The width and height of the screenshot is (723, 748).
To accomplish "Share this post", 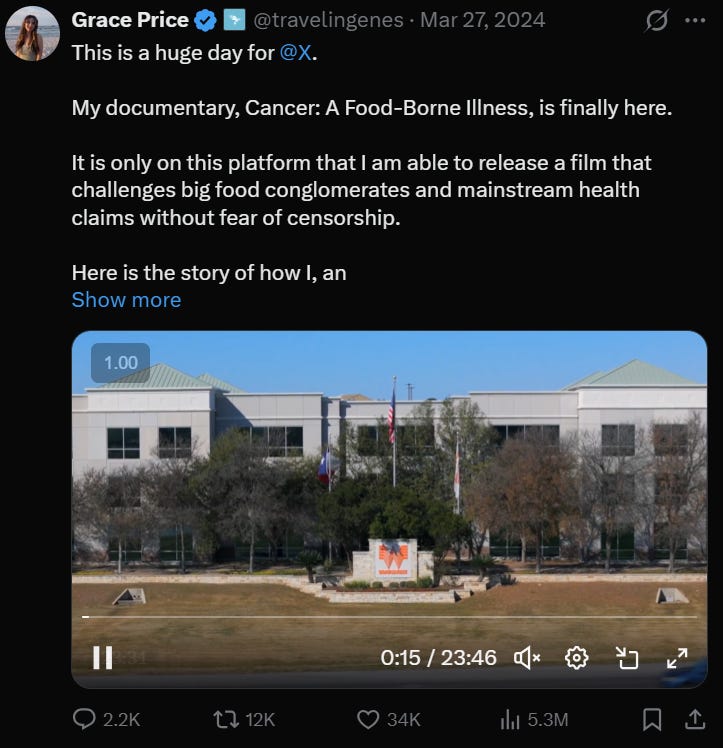I will coord(695,719).
